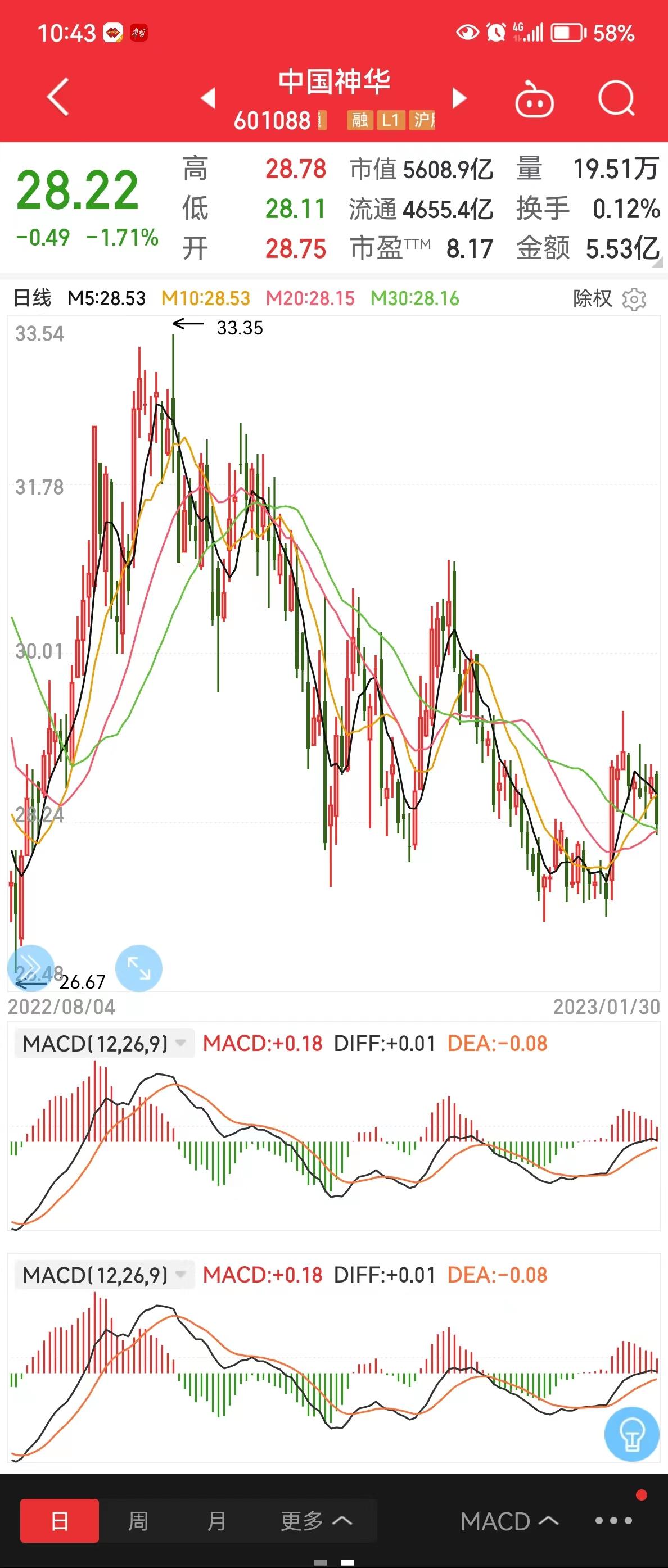Tap the blue fullscreen chart icon

(139, 968)
